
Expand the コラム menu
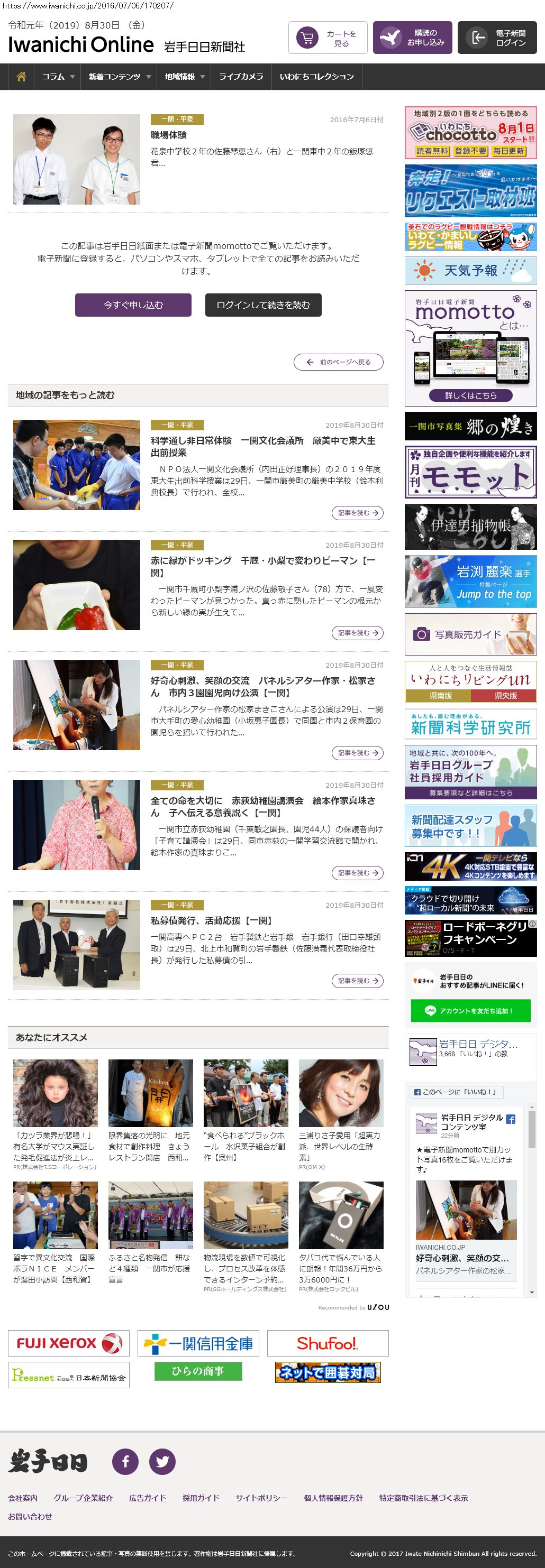[x=58, y=77]
